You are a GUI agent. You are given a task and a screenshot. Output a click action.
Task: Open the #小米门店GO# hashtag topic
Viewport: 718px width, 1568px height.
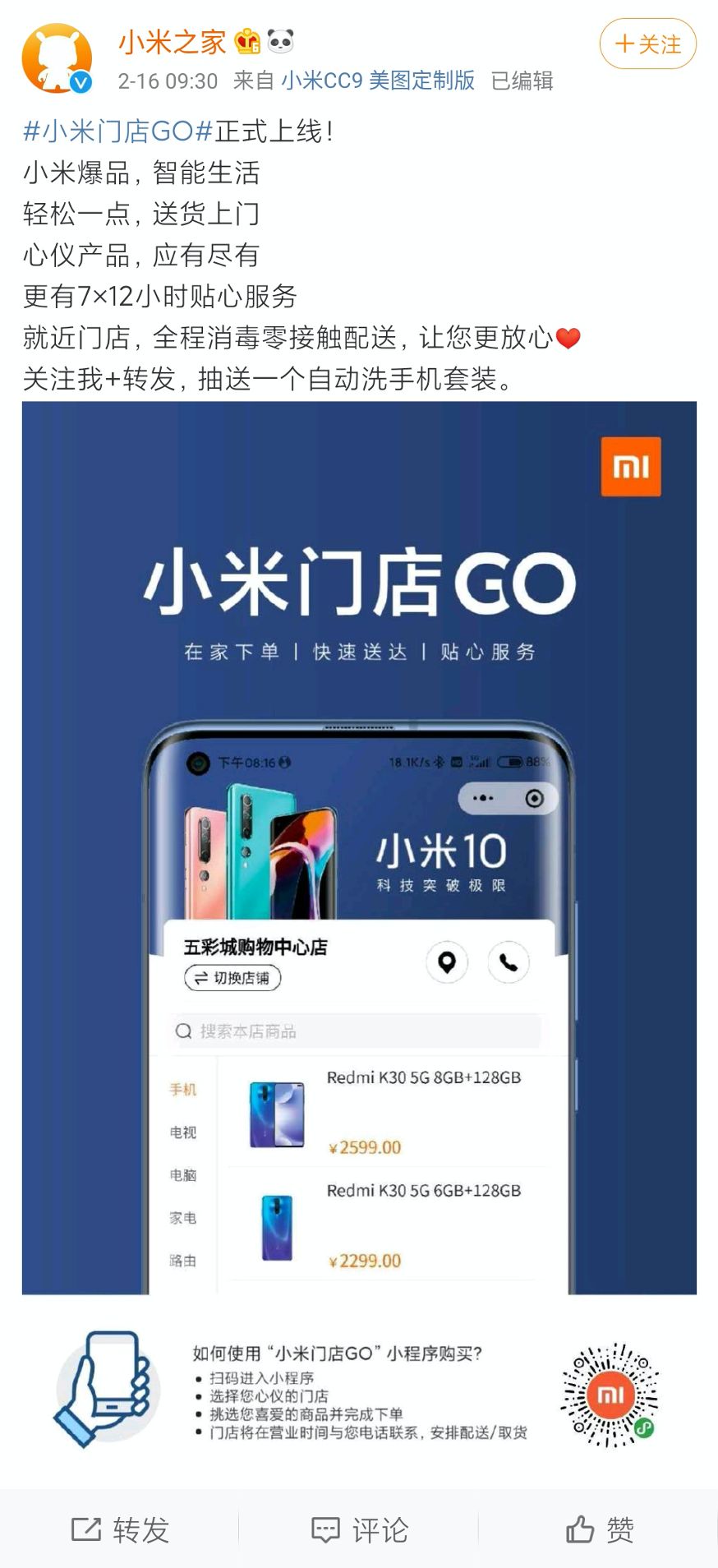[118, 131]
